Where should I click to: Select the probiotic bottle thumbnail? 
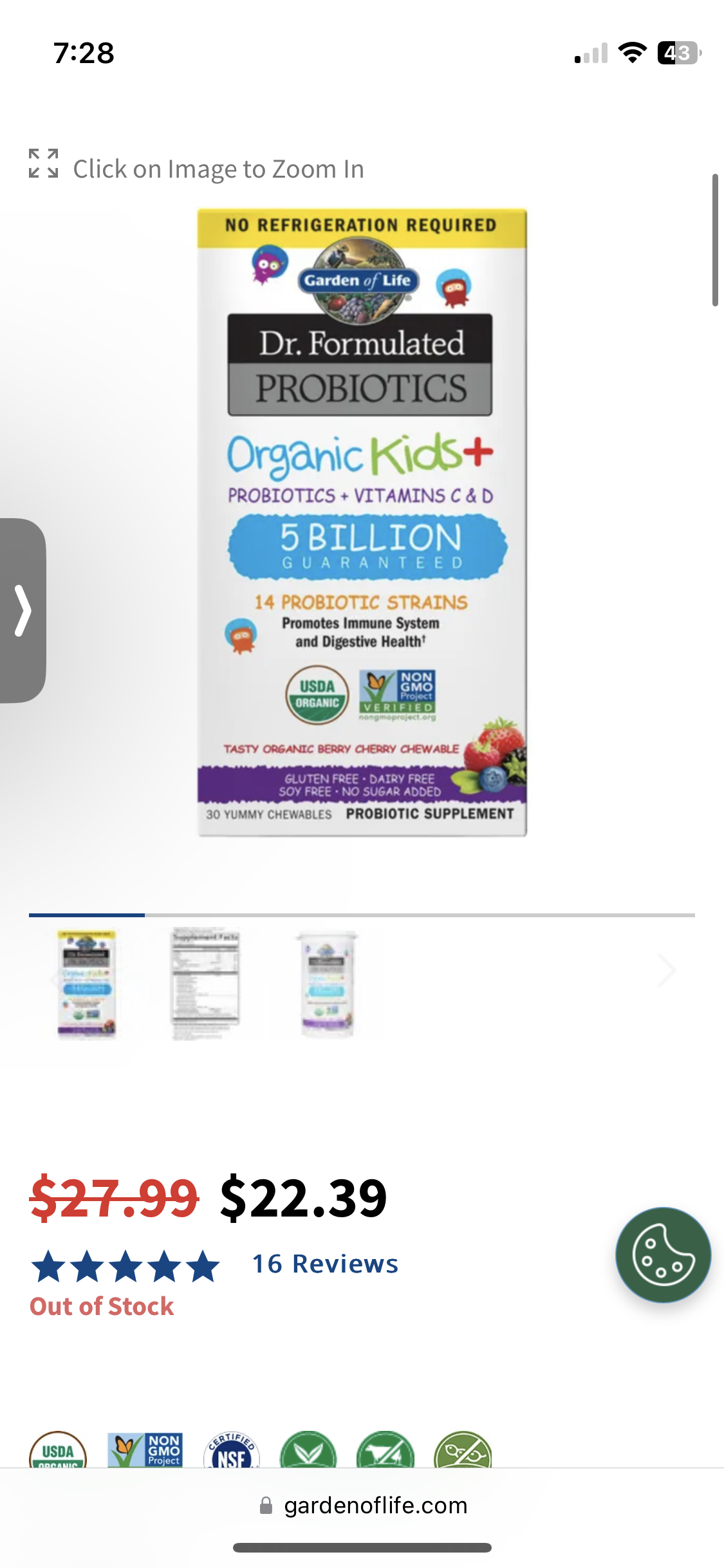point(328,984)
